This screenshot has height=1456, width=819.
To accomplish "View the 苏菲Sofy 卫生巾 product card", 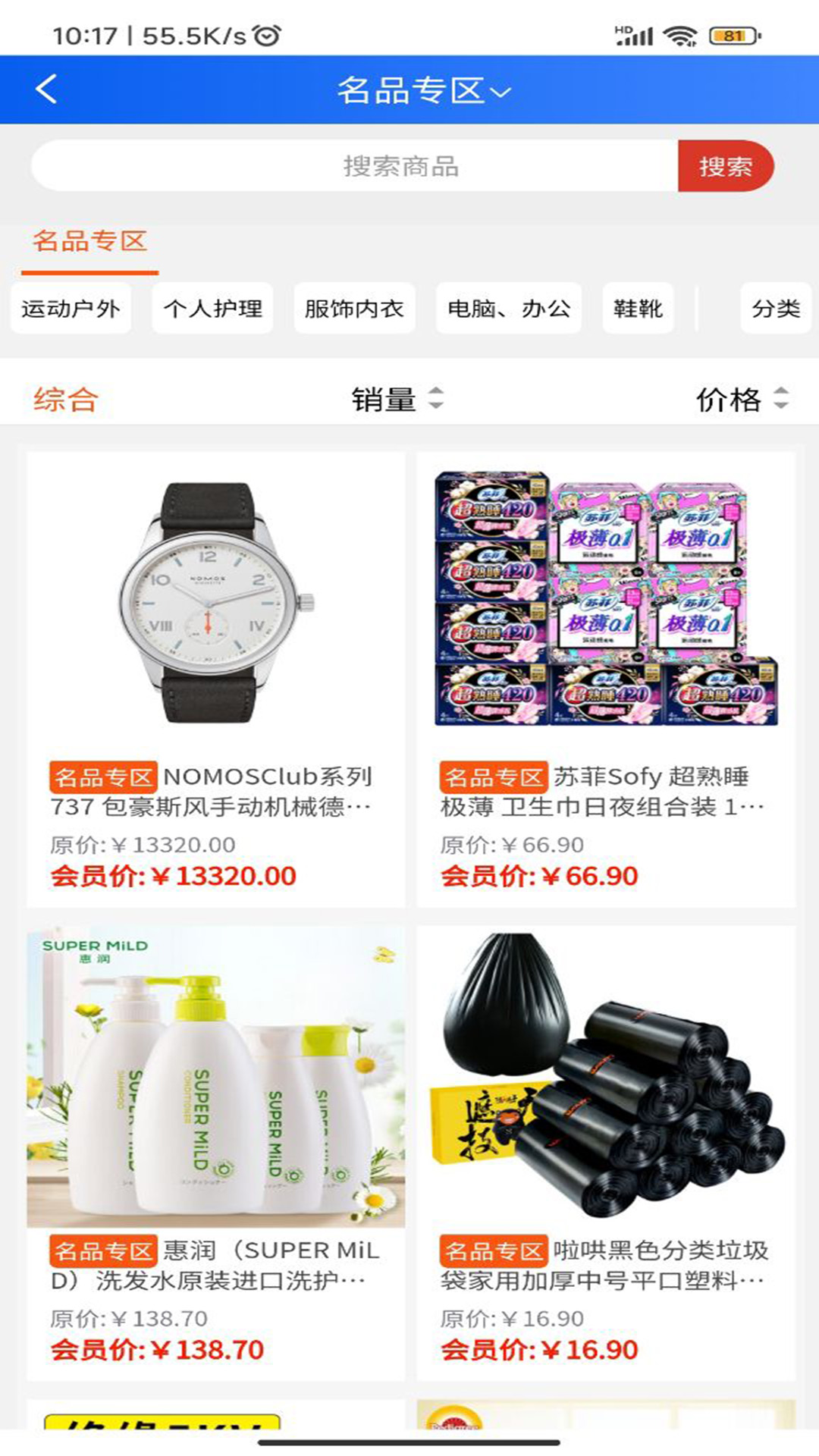I will click(x=606, y=679).
